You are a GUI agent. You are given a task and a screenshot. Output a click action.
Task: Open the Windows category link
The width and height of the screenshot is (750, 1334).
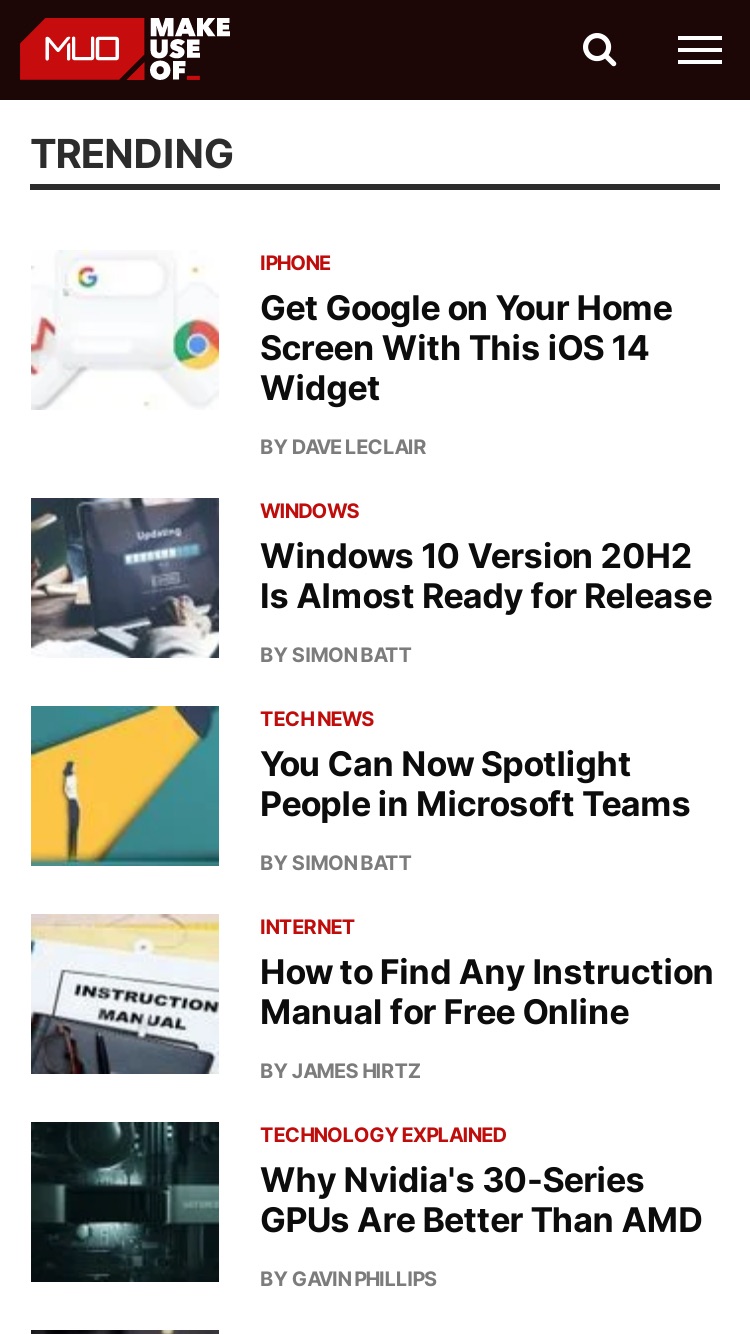[x=309, y=511]
